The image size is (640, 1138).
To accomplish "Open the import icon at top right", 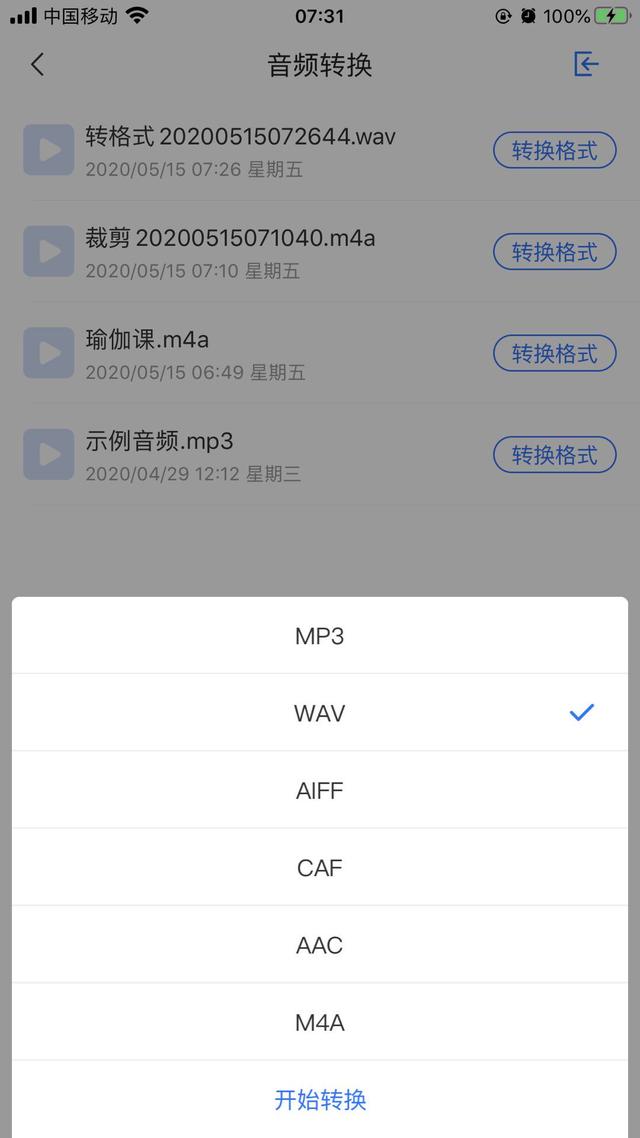I will (x=586, y=65).
